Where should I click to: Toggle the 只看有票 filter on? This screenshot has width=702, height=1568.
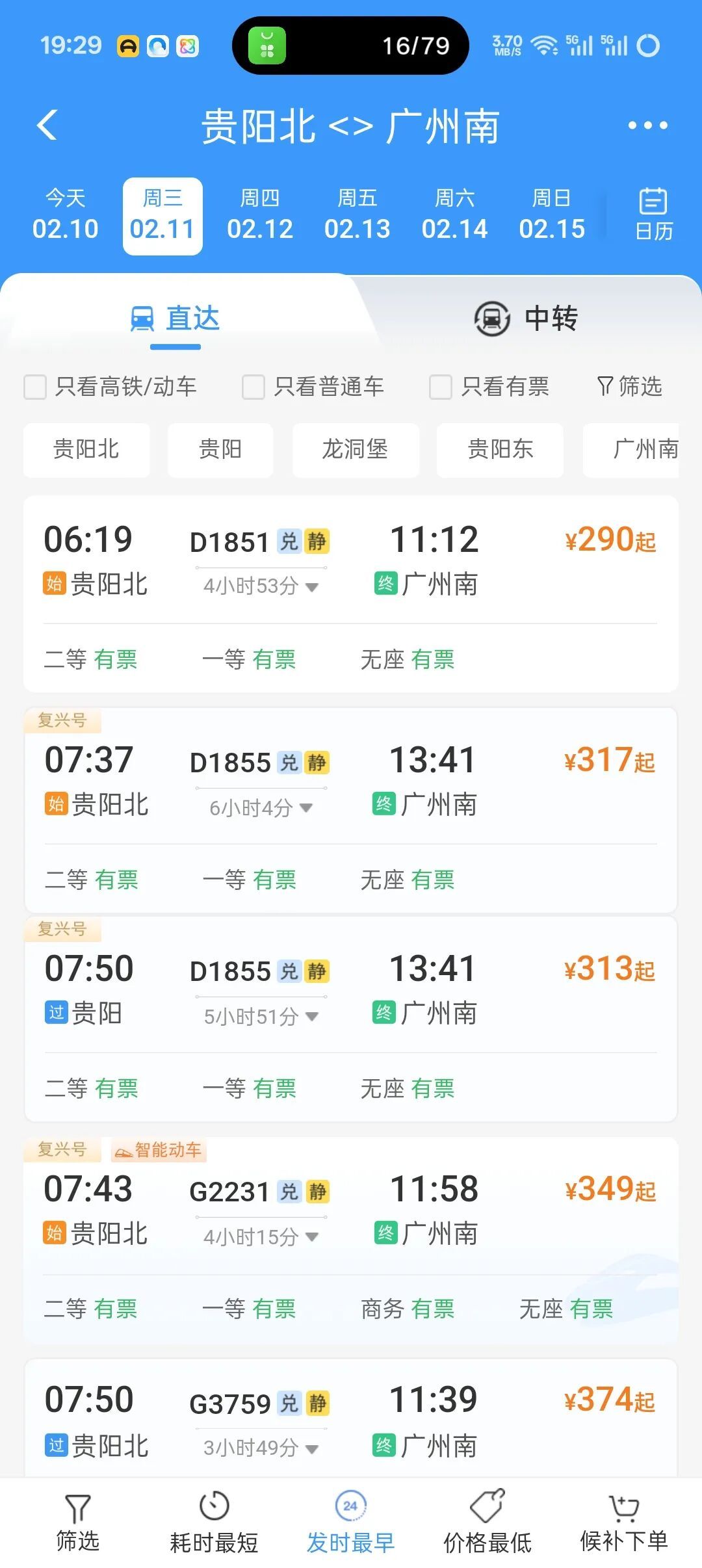coord(439,387)
